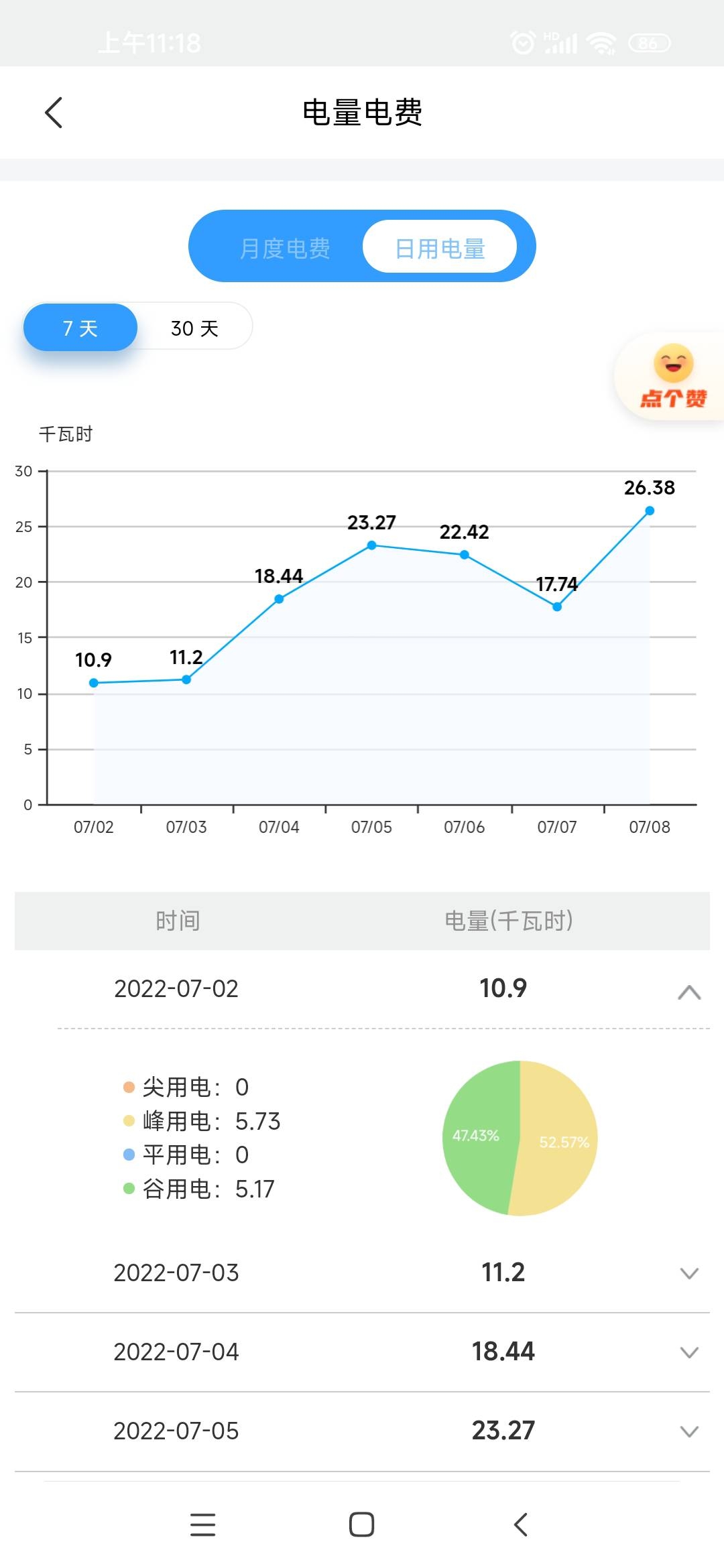Switch to the 月度电费 tab

(285, 248)
